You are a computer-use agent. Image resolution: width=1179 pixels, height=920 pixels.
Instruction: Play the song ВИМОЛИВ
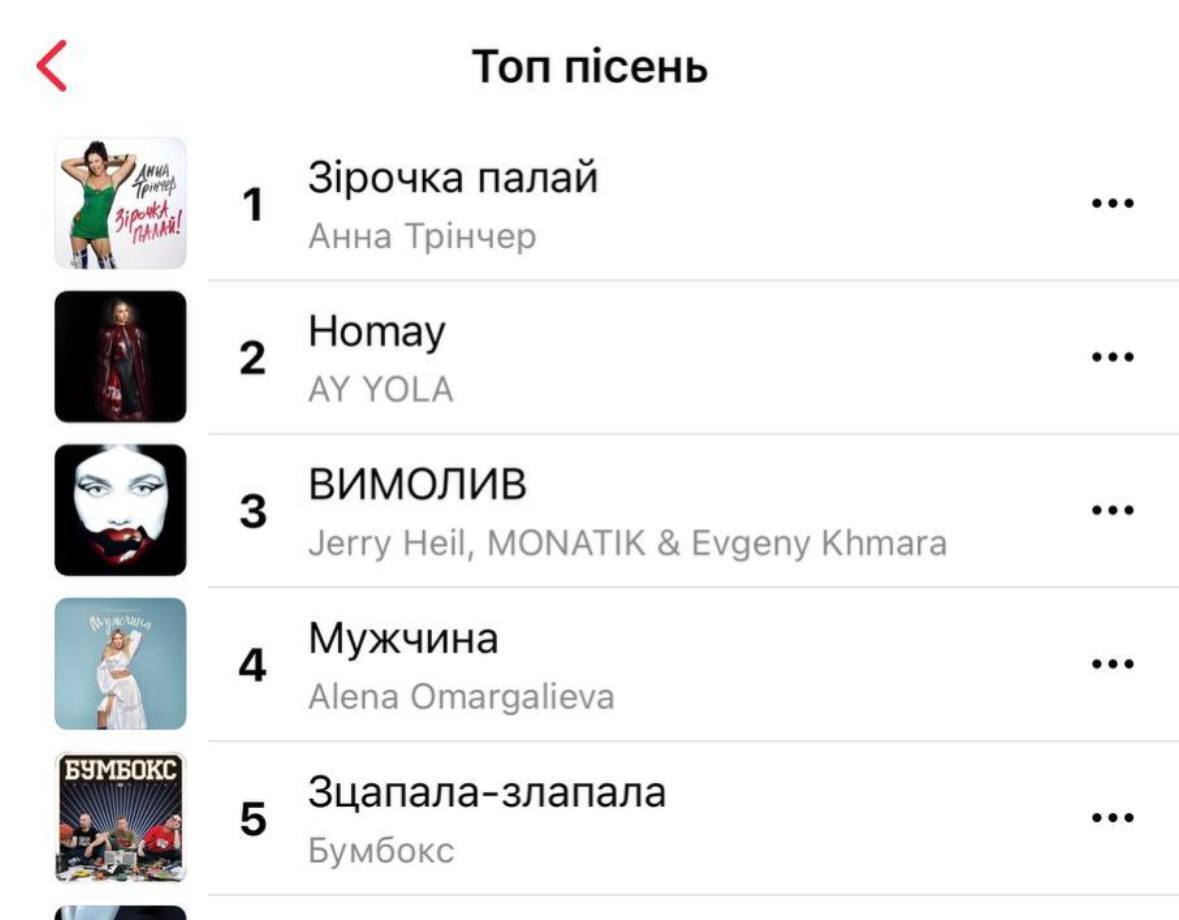(417, 486)
